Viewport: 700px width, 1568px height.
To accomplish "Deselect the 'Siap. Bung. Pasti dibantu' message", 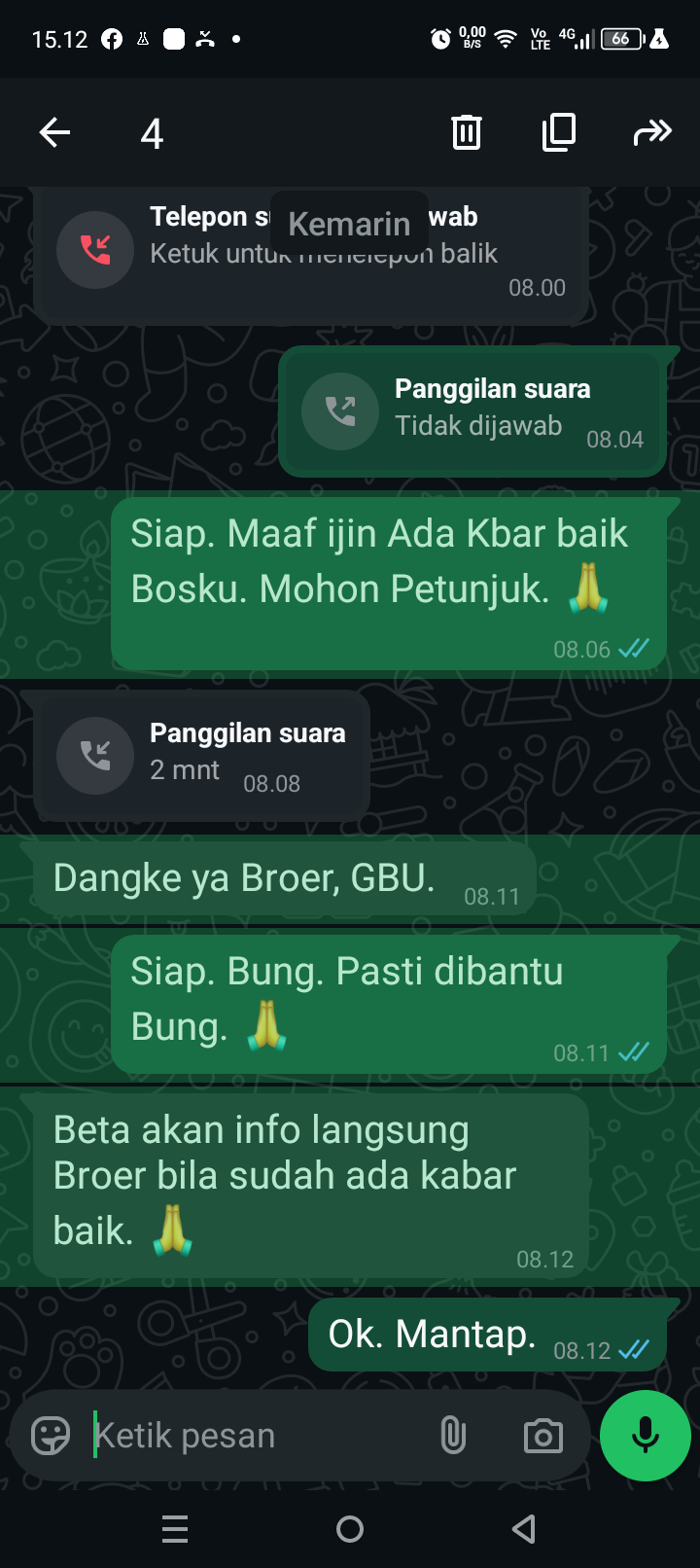I will [x=389, y=1002].
